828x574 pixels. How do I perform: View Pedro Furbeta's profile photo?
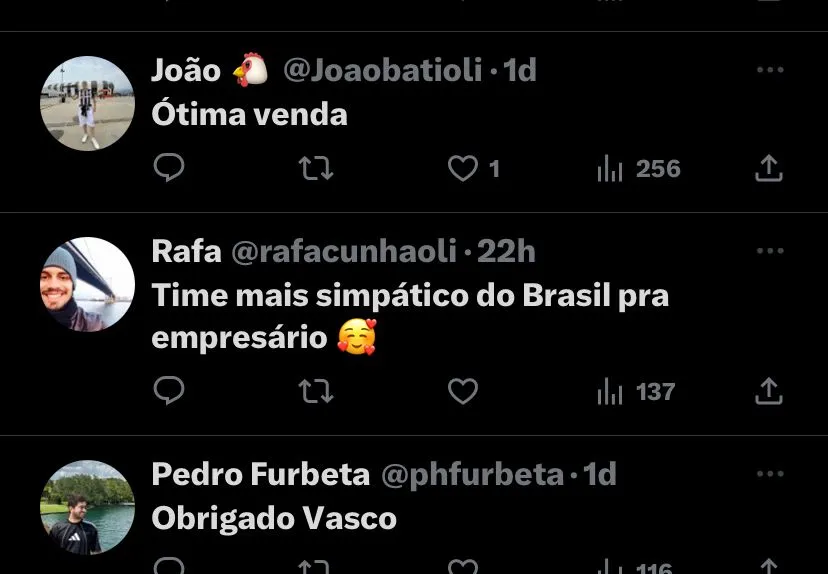click(x=87, y=507)
